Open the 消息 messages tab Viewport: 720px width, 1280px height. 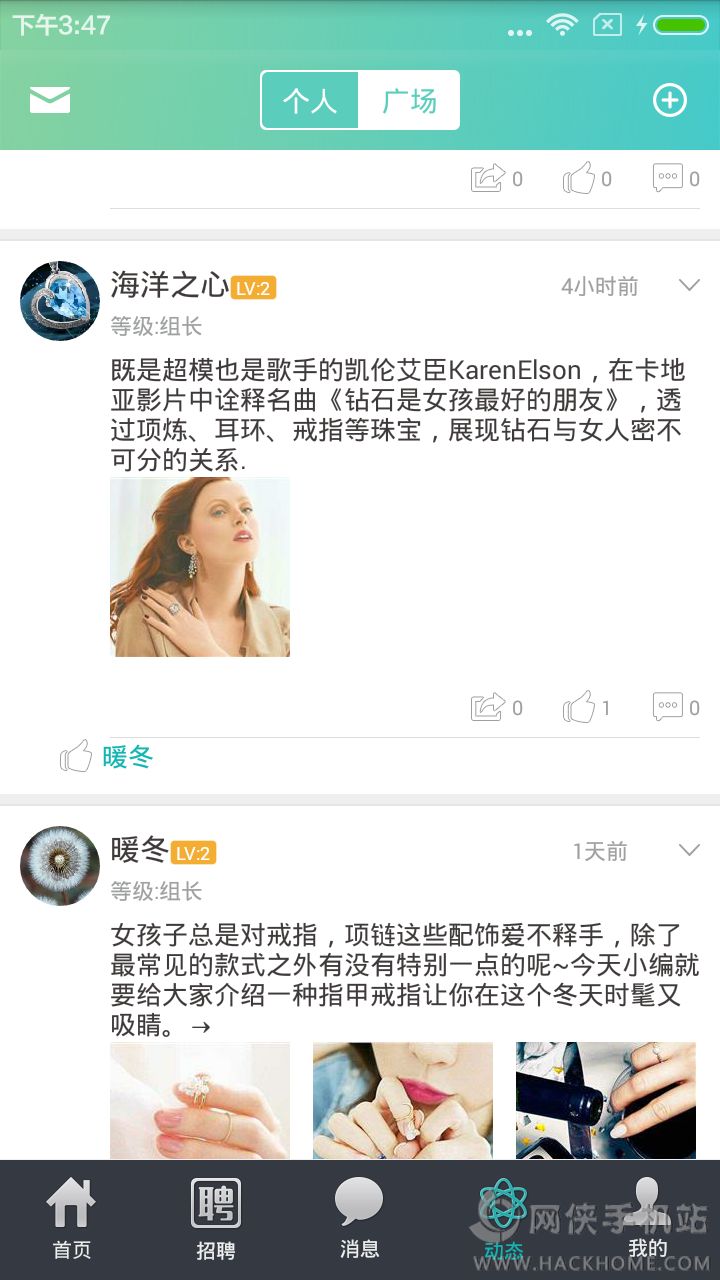(x=359, y=1220)
